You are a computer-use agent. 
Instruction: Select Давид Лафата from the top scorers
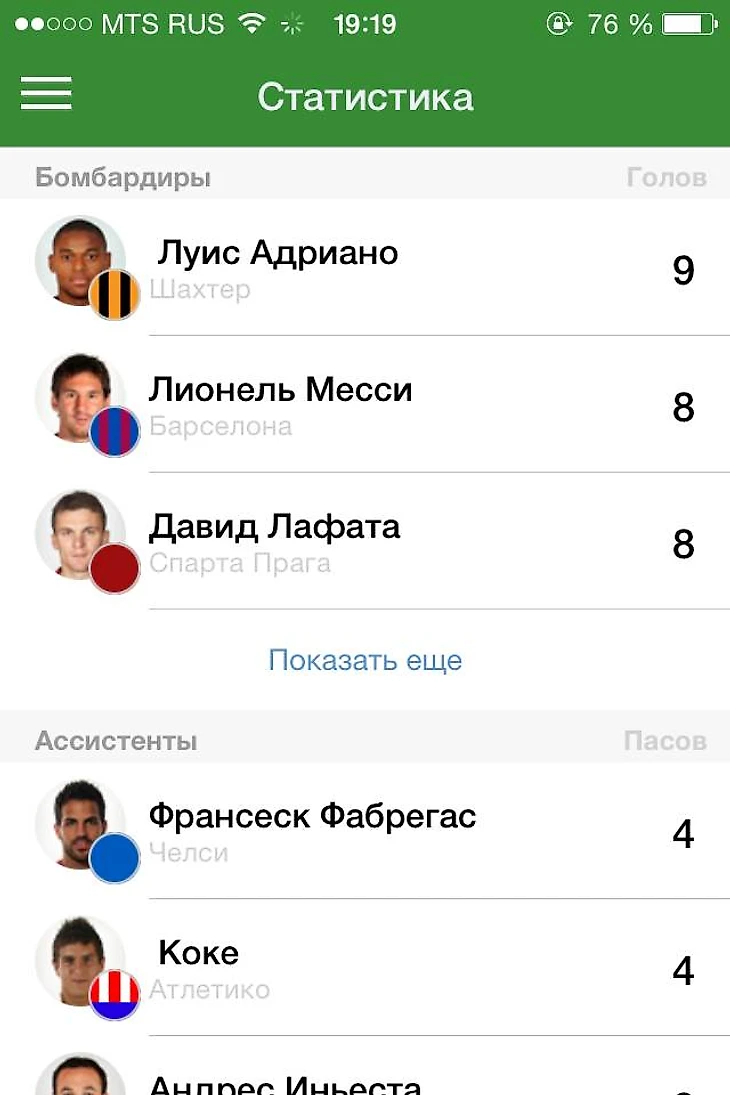[x=365, y=542]
